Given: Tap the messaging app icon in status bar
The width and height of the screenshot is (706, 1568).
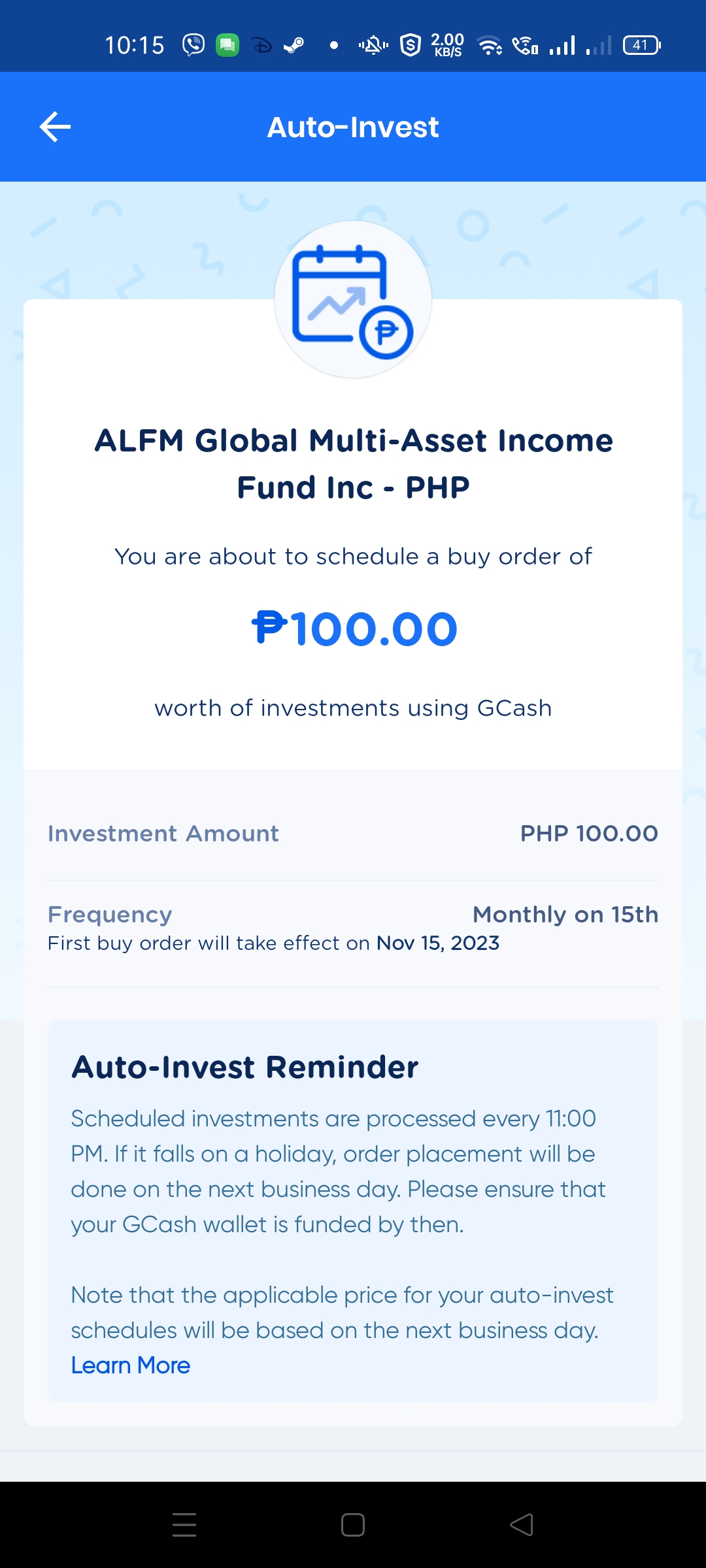Looking at the screenshot, I should click(227, 44).
